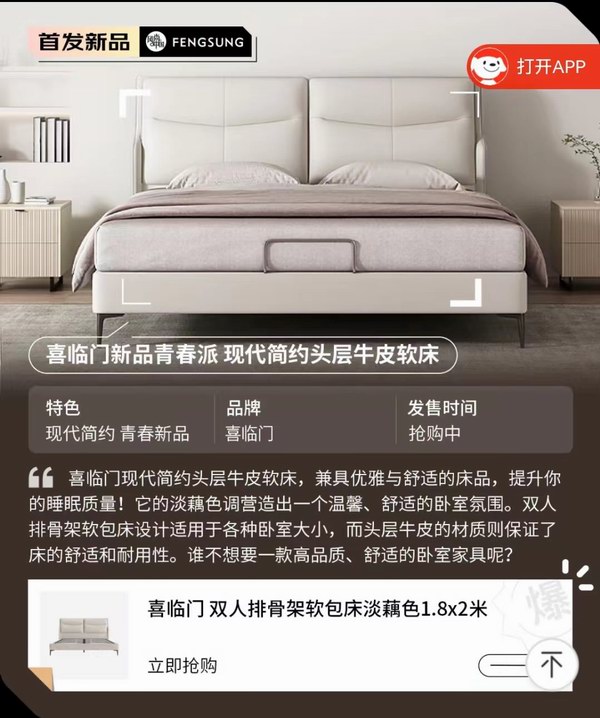
Task: Jump back to top with the arrow button
Action: coord(551,664)
